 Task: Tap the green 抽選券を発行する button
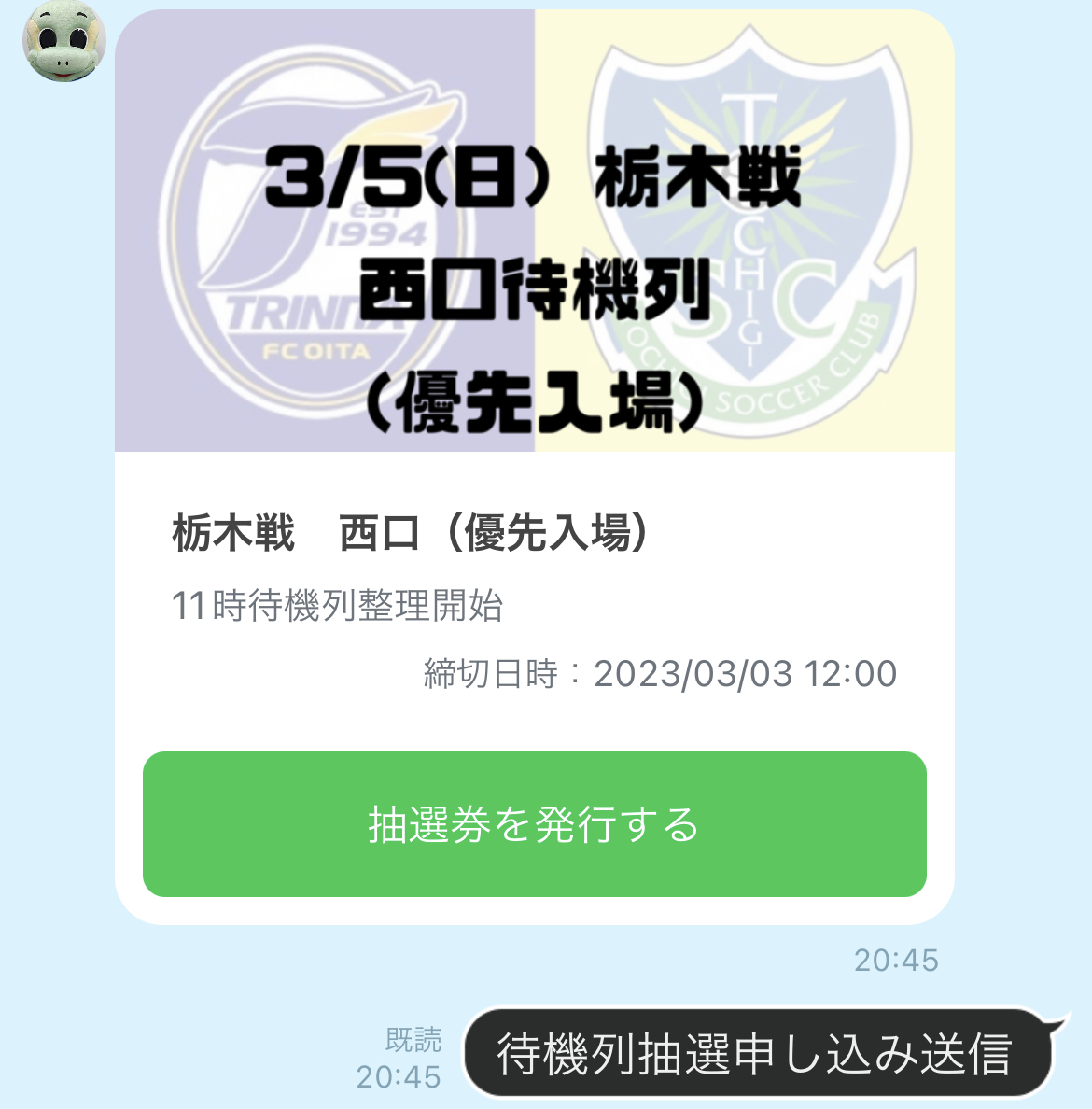[534, 824]
